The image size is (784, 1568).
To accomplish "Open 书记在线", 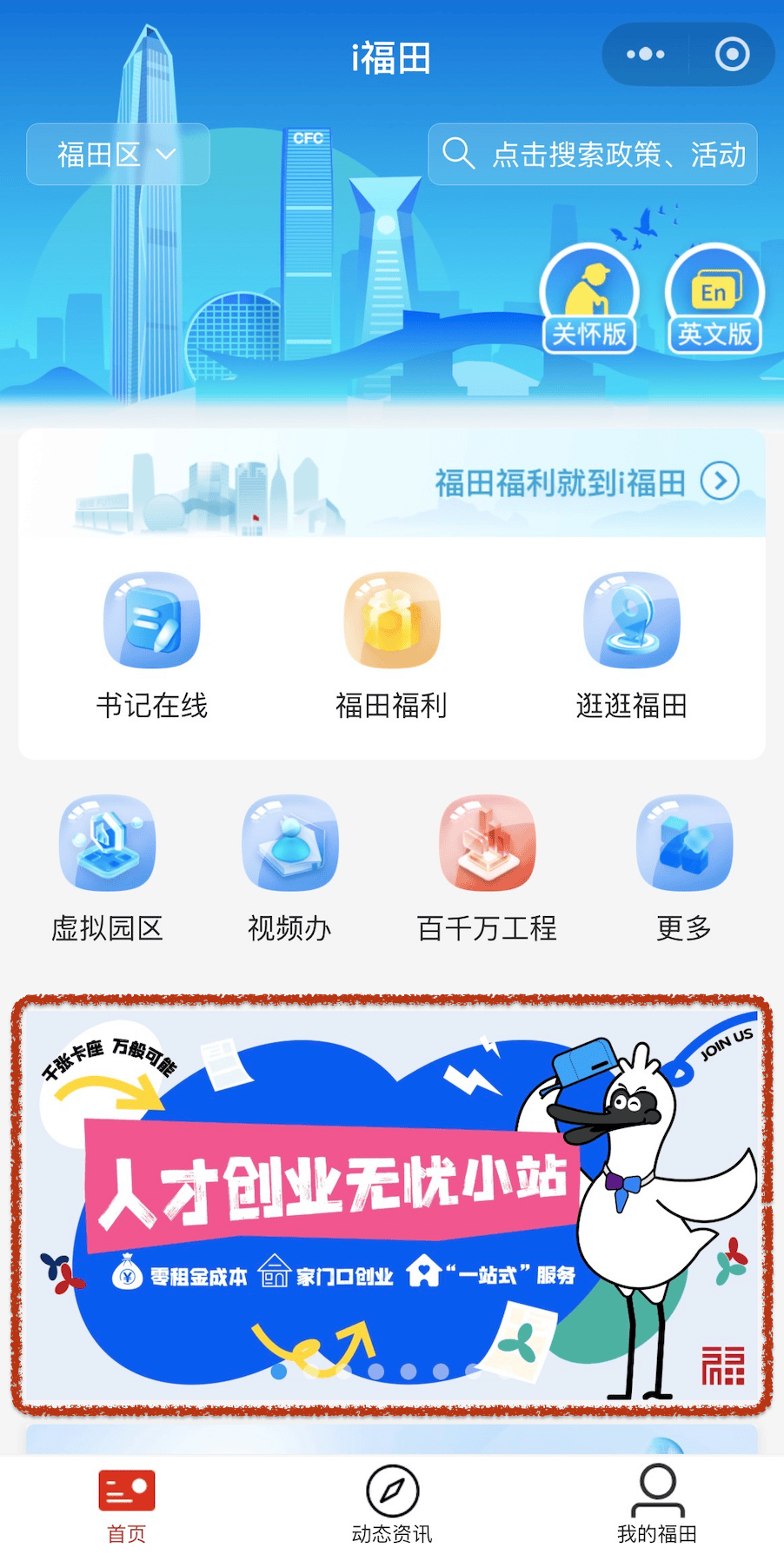I will 152,645.
